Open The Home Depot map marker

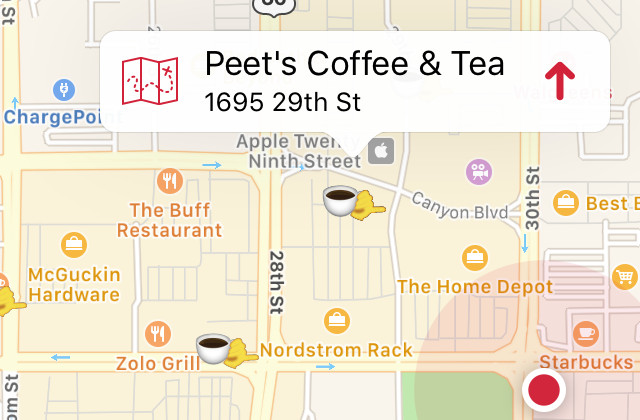pos(474,257)
